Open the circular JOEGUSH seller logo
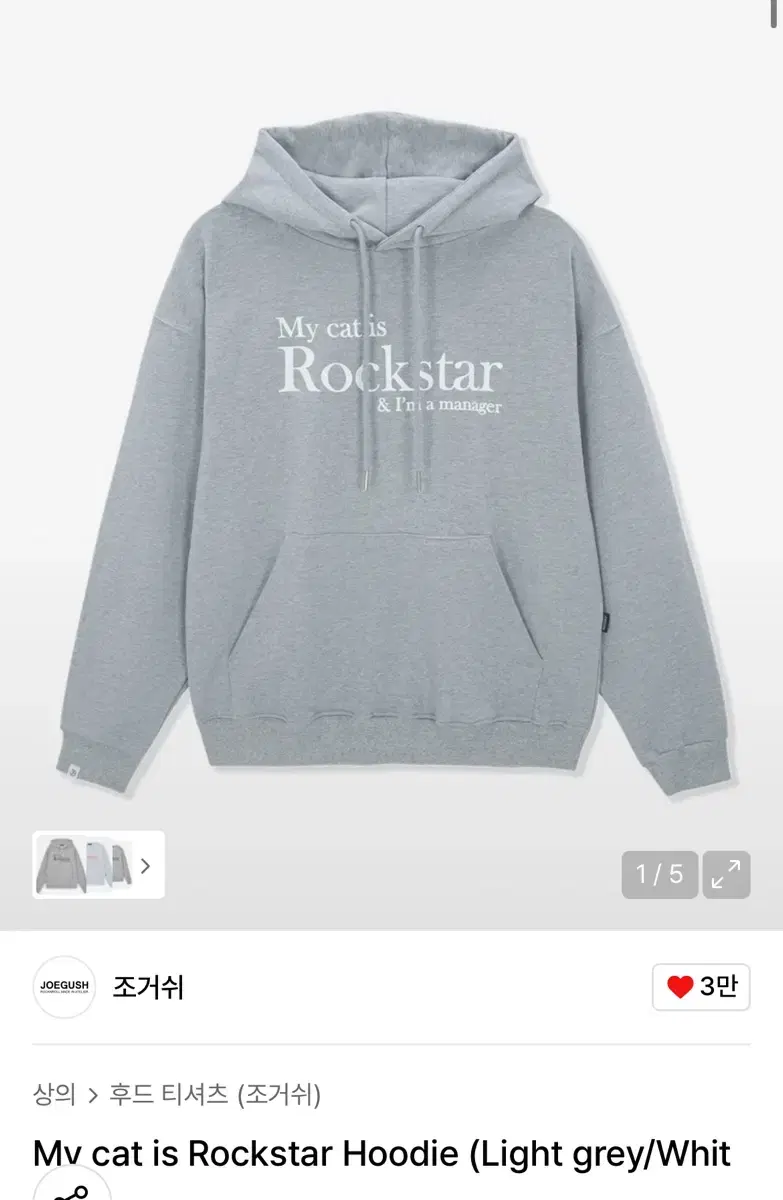Viewport: 783px width, 1200px height. tap(64, 987)
